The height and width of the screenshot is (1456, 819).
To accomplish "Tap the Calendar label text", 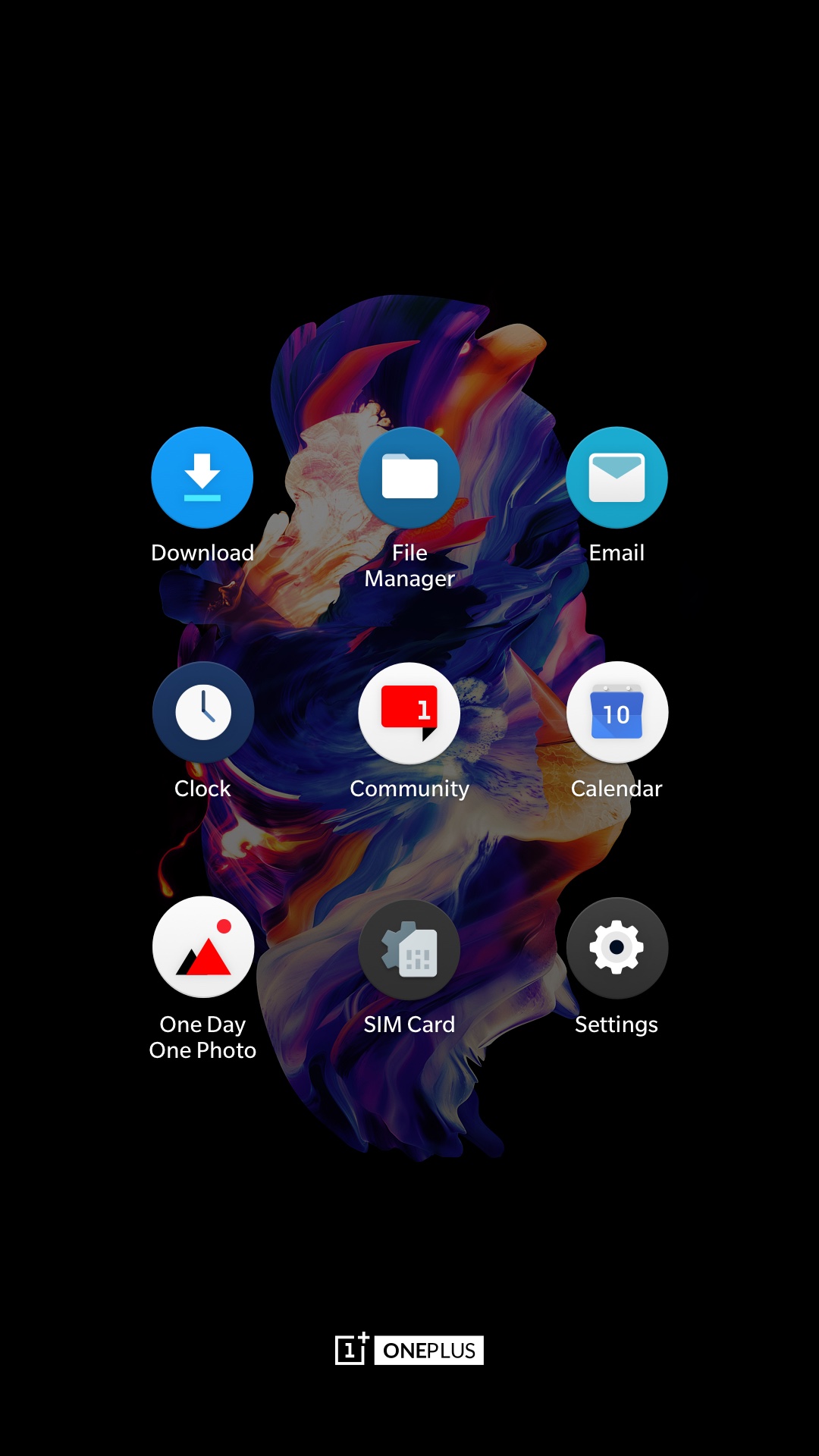I will click(x=617, y=787).
